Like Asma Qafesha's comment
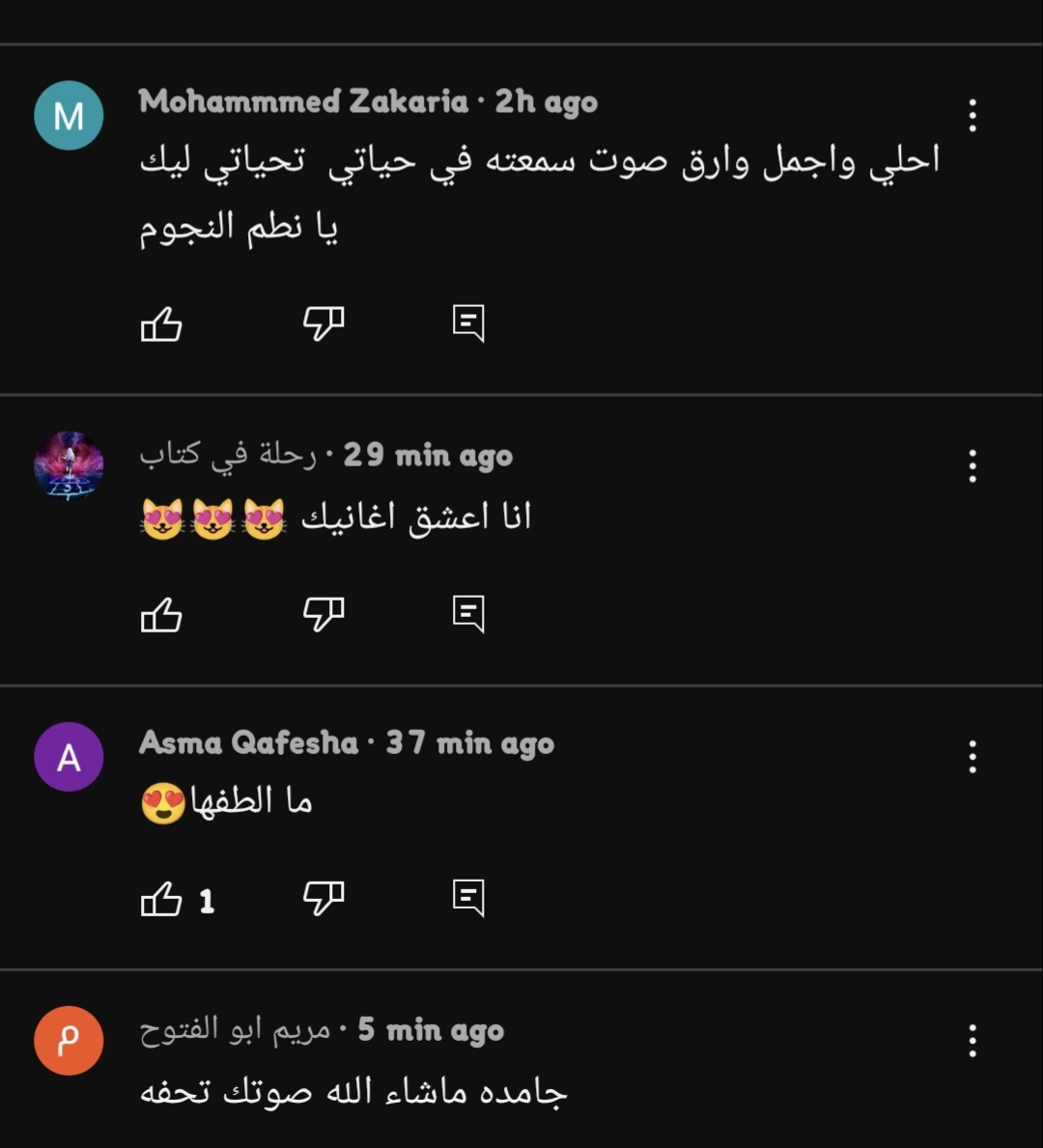The width and height of the screenshot is (1043, 1148). point(161,900)
